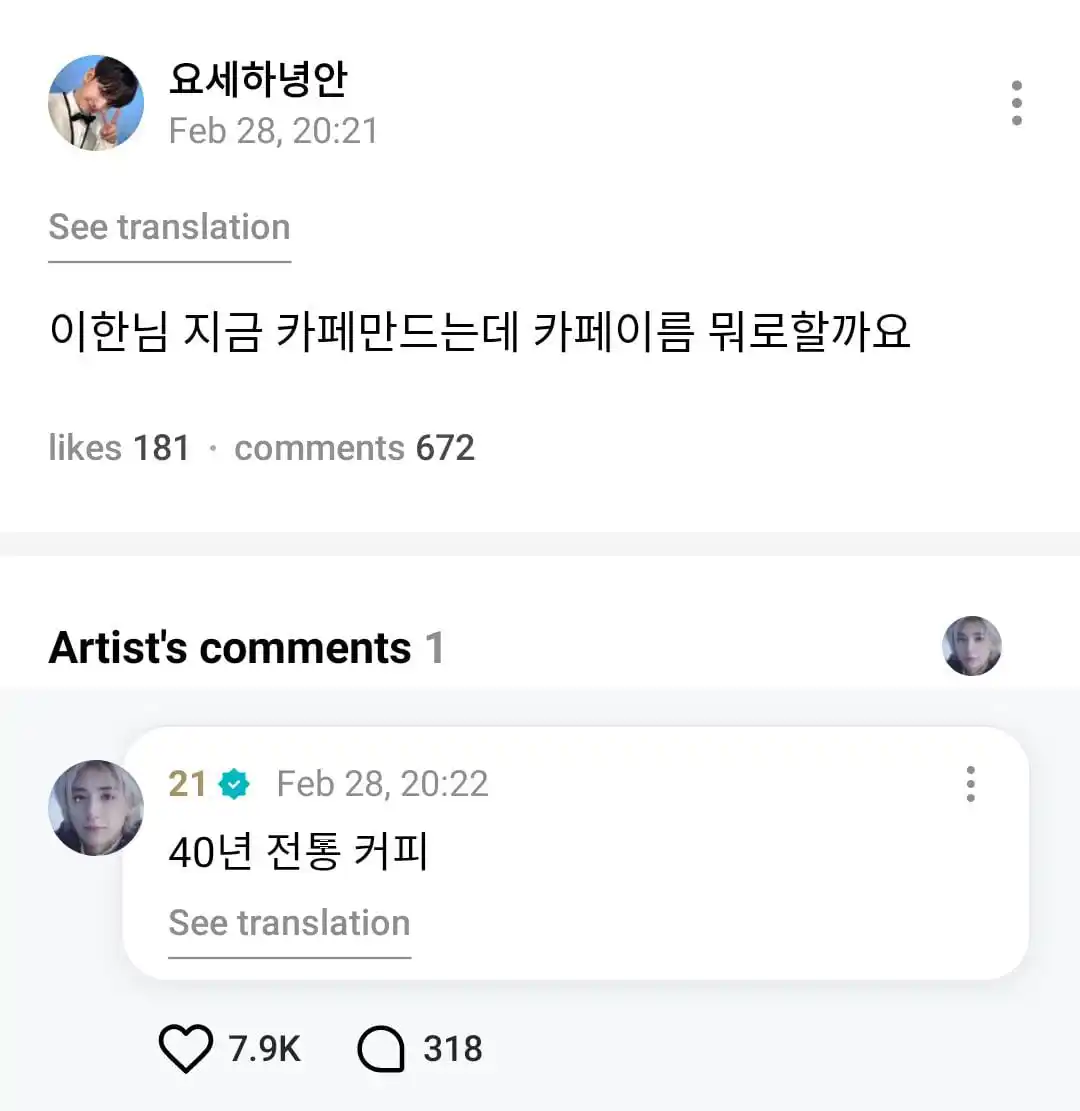Open the 318 replies thread
The width and height of the screenshot is (1080, 1111).
pos(452,1050)
